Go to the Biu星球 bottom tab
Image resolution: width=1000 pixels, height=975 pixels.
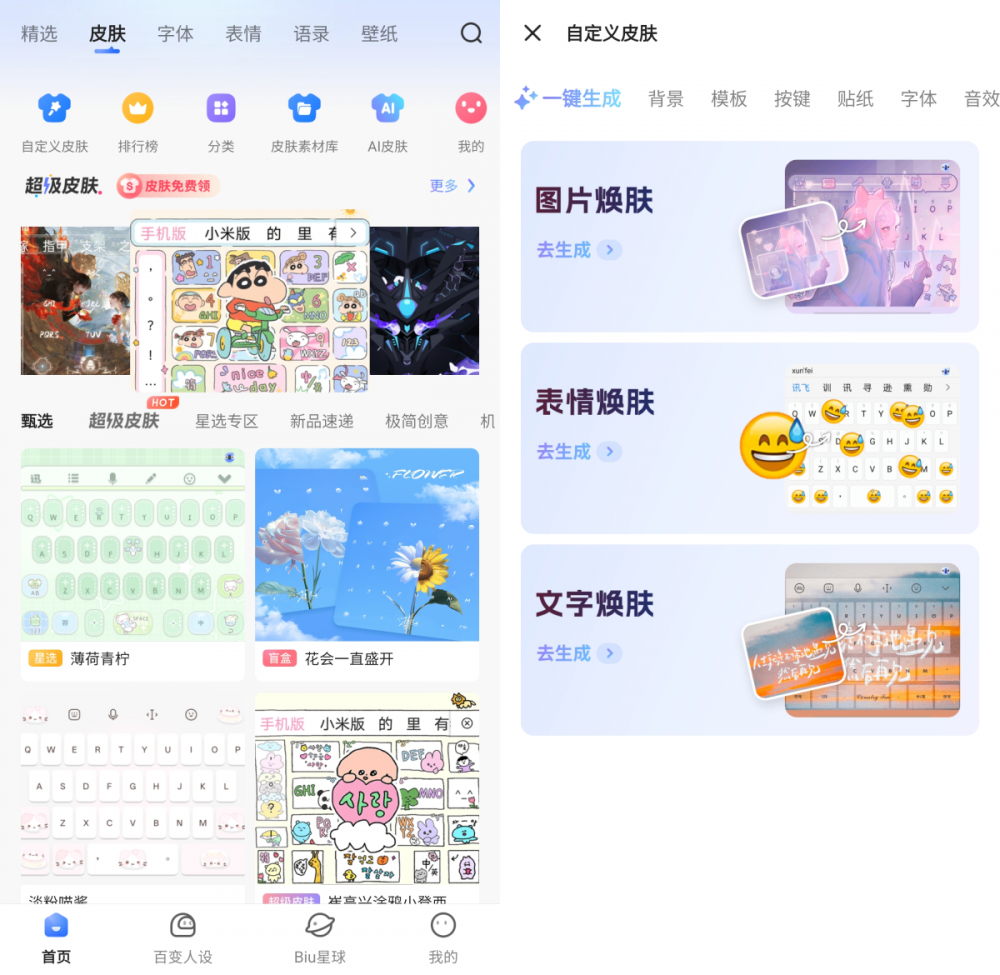tap(320, 938)
